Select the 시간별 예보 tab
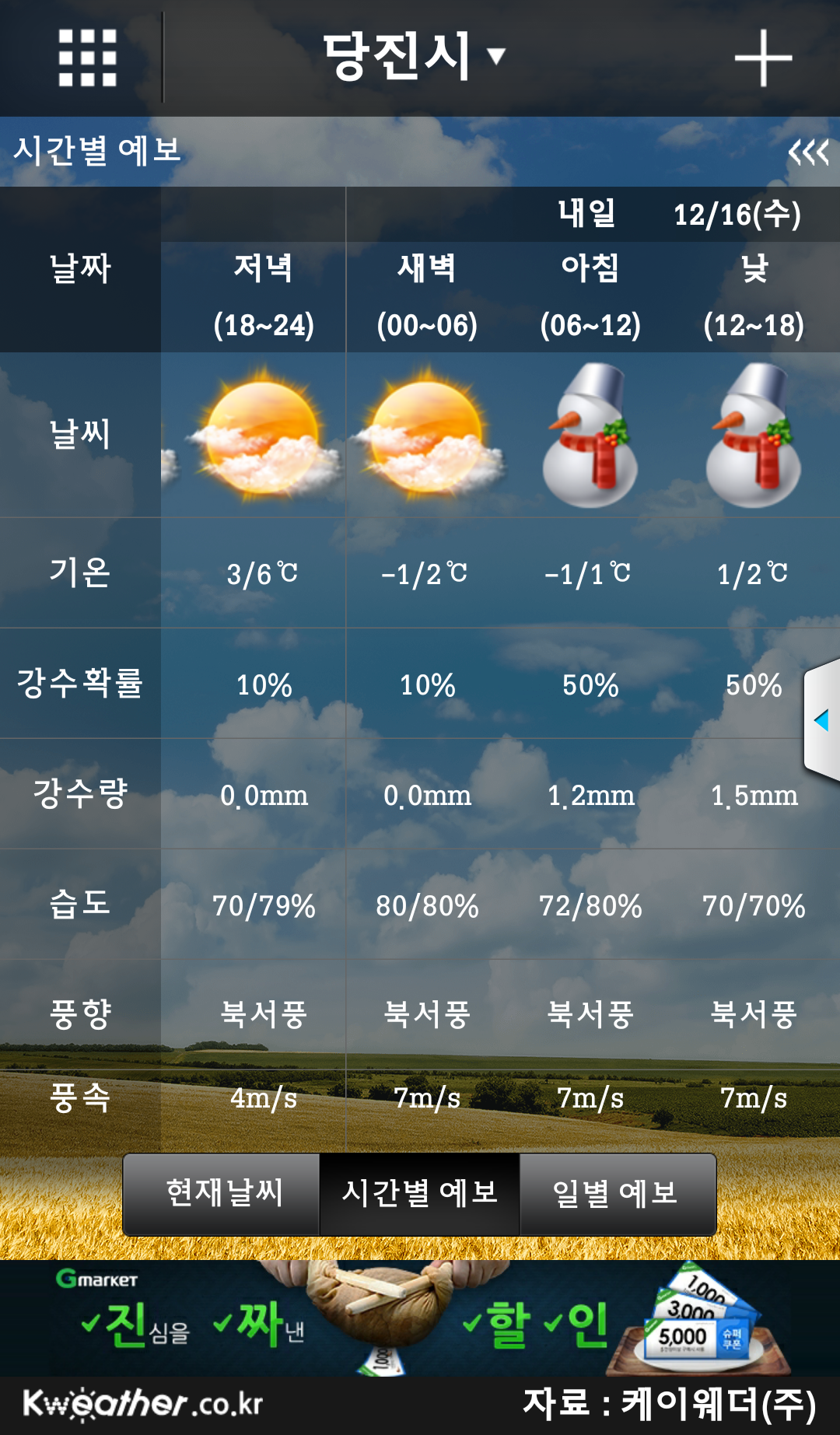Viewport: 840px width, 1435px height. tap(420, 1194)
